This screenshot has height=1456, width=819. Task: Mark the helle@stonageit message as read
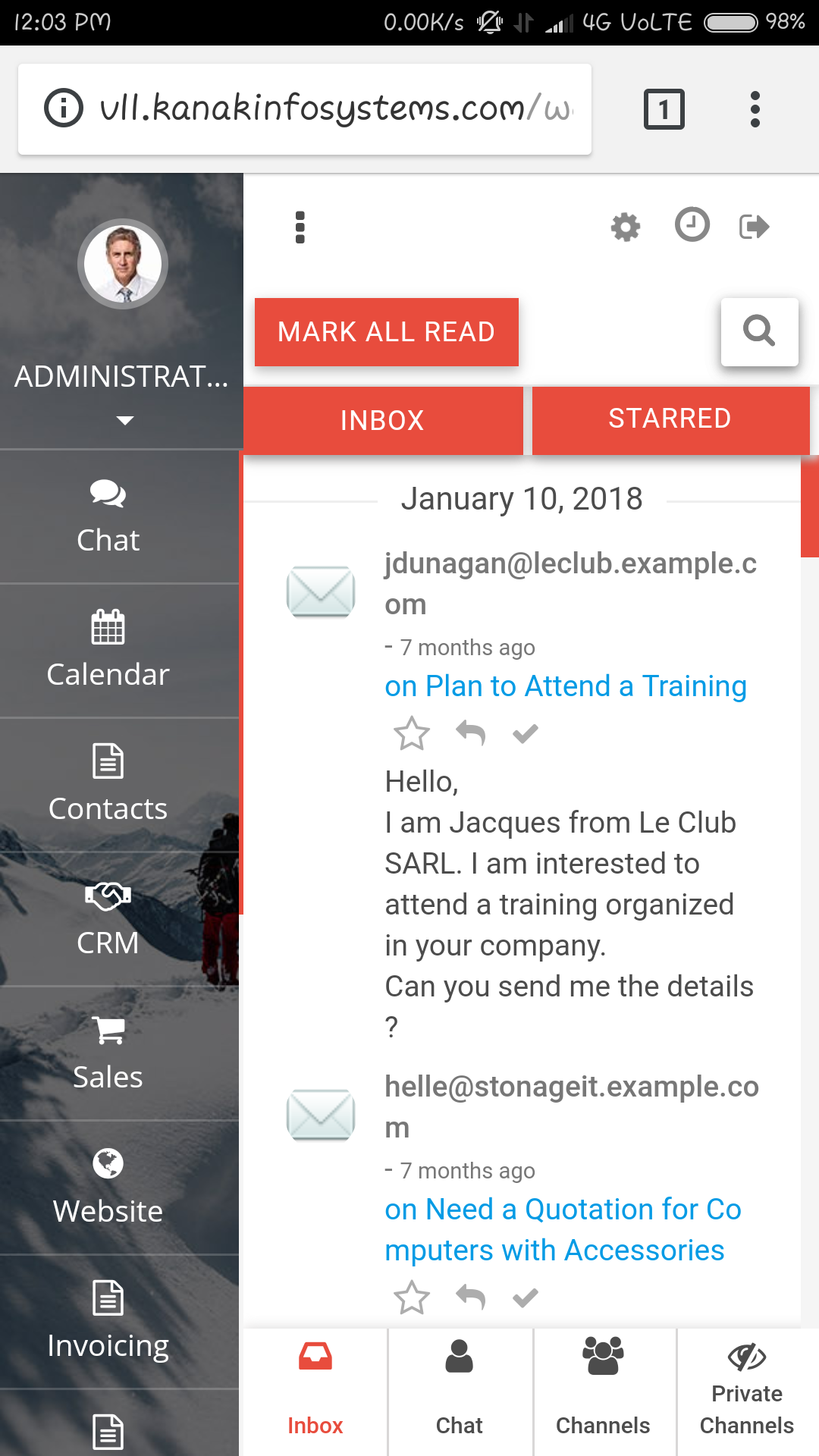point(525,1298)
